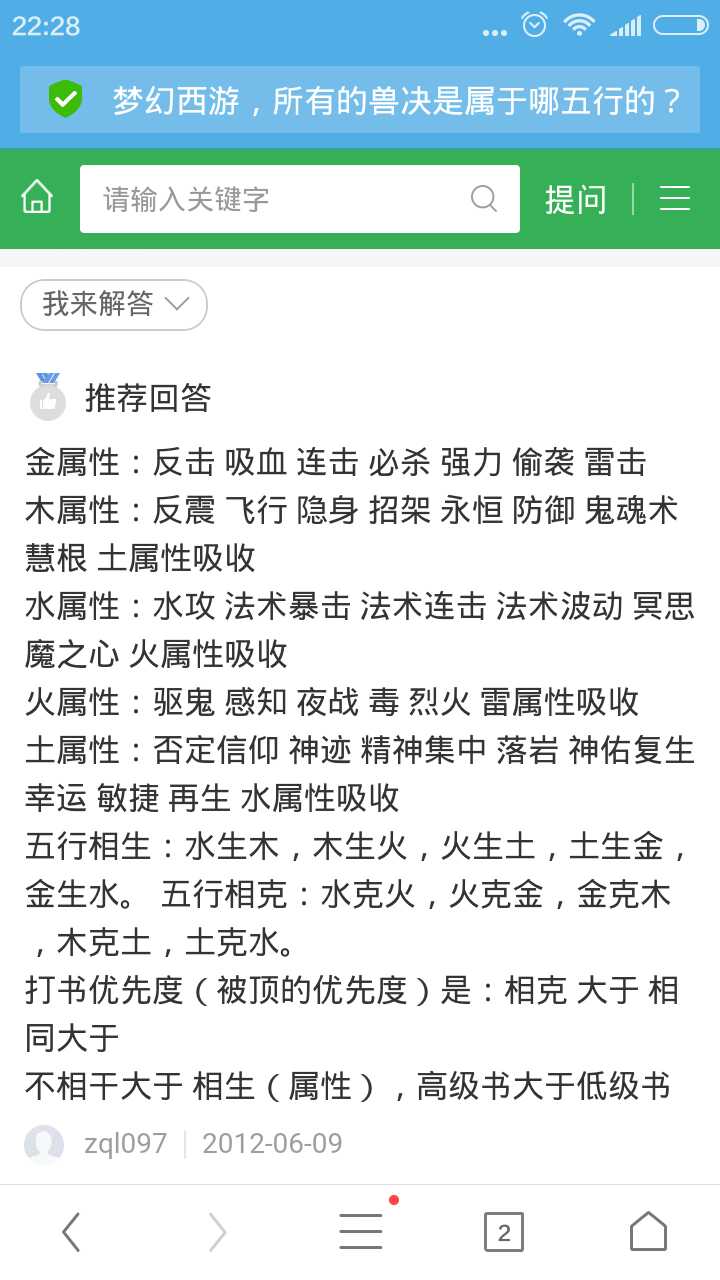The height and width of the screenshot is (1280, 720).
Task: Tap 提问 to ask a question
Action: pyautogui.click(x=575, y=199)
